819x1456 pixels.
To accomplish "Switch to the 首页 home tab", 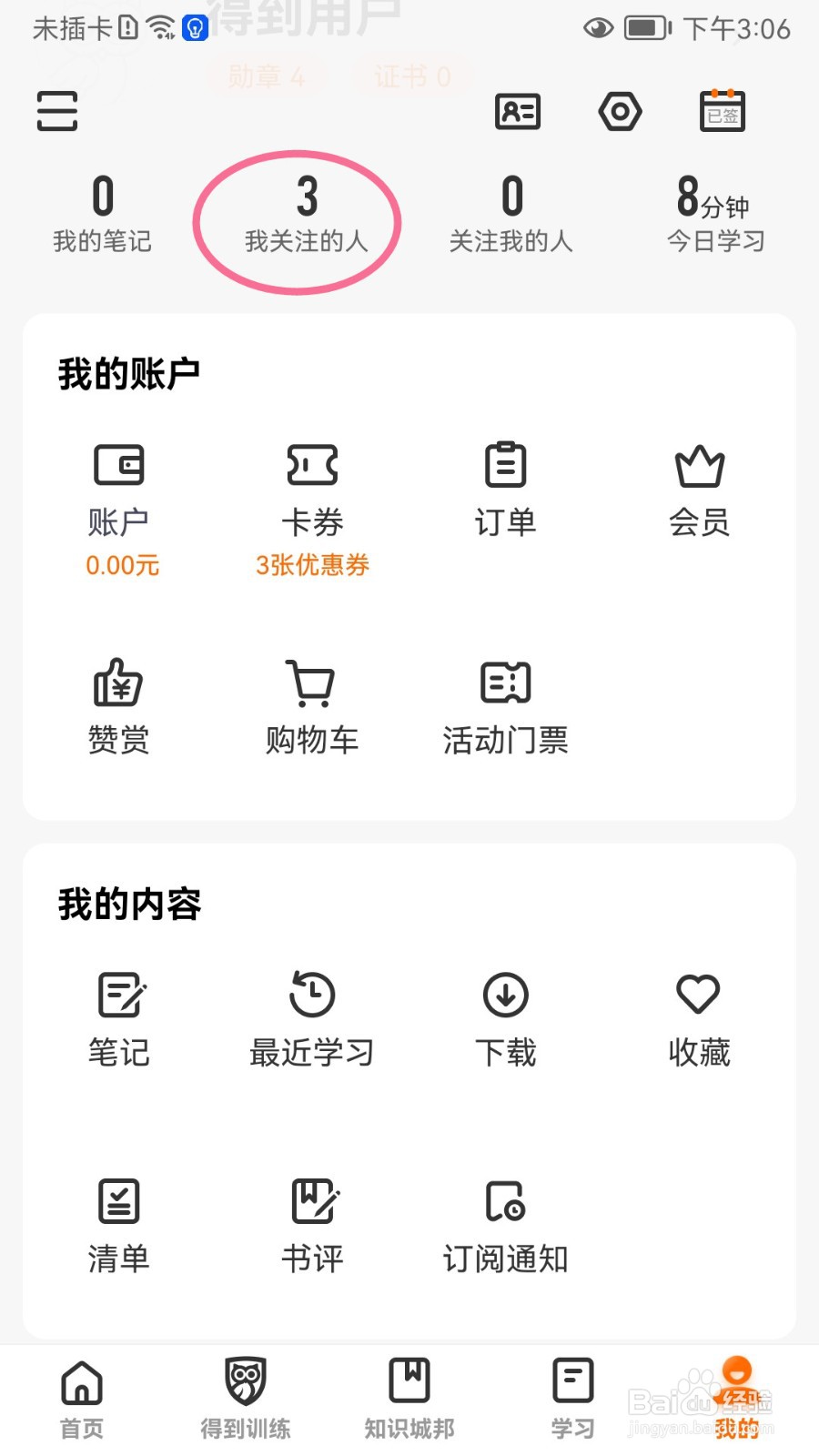I will click(80, 1397).
